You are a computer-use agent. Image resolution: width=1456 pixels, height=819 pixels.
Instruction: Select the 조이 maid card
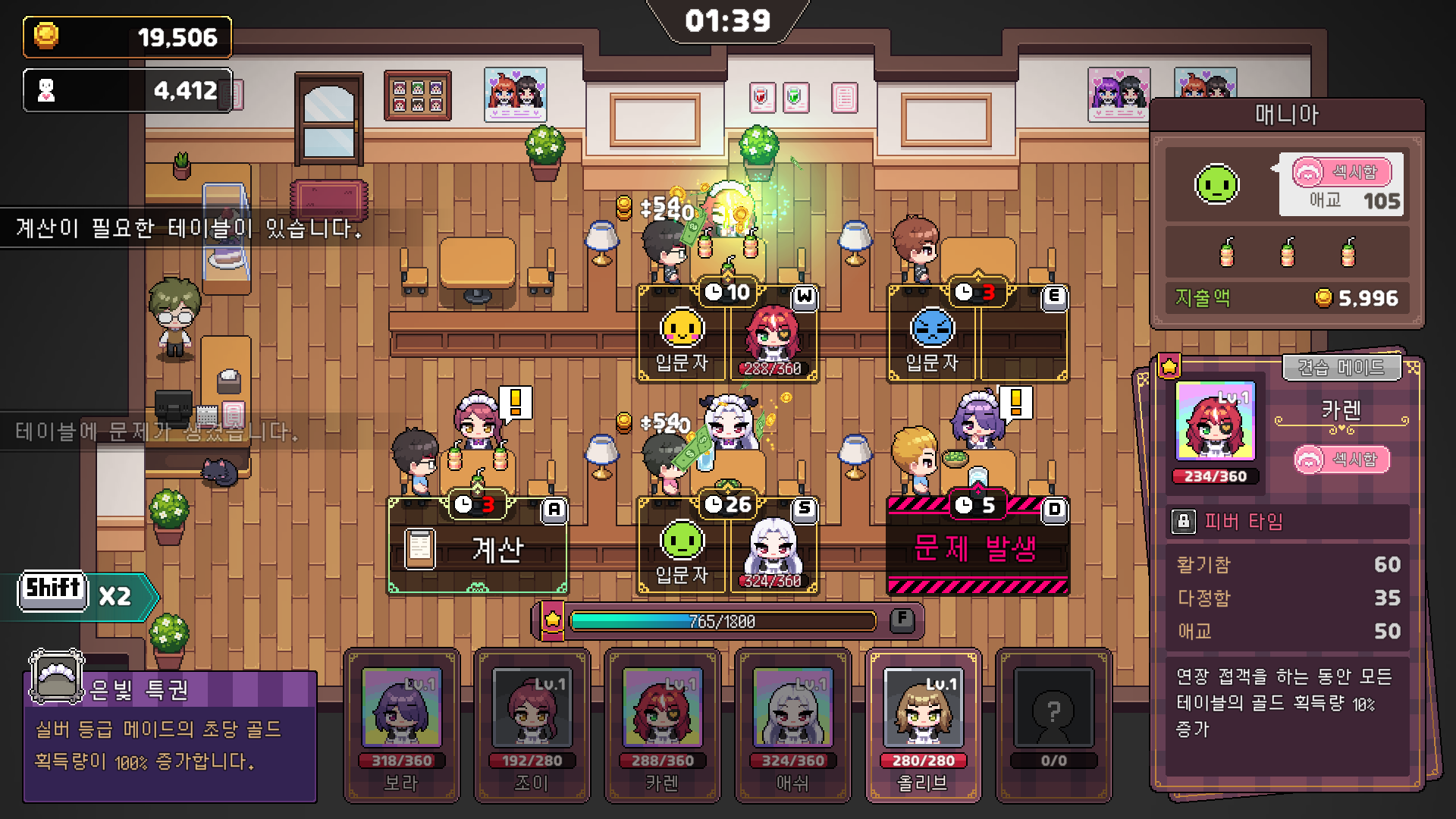[x=532, y=724]
